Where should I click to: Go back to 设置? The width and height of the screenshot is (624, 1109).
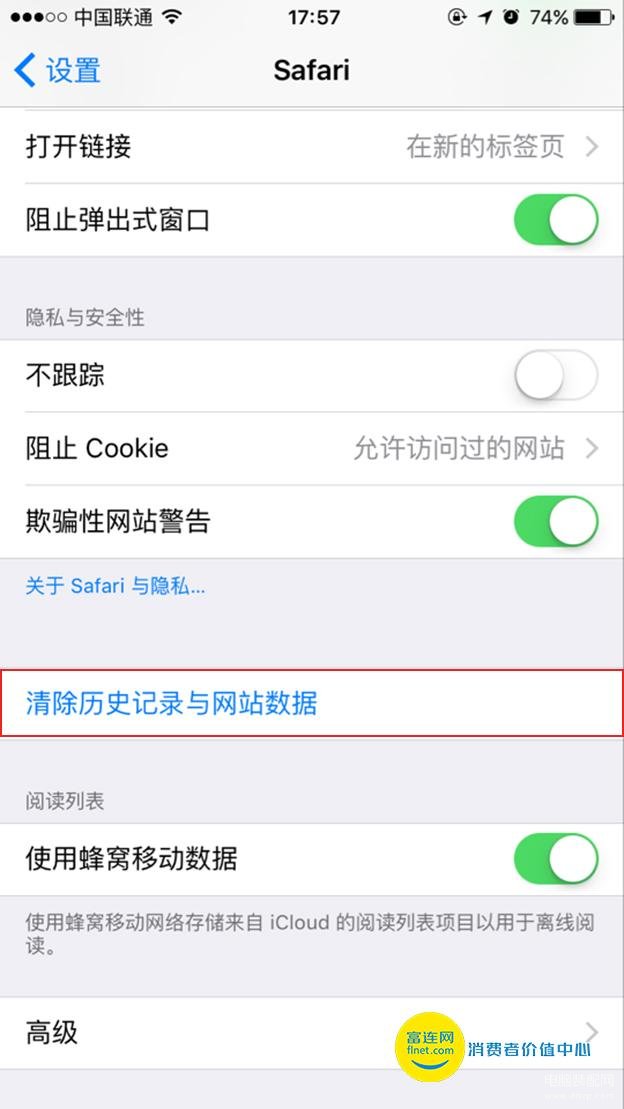tap(58, 71)
